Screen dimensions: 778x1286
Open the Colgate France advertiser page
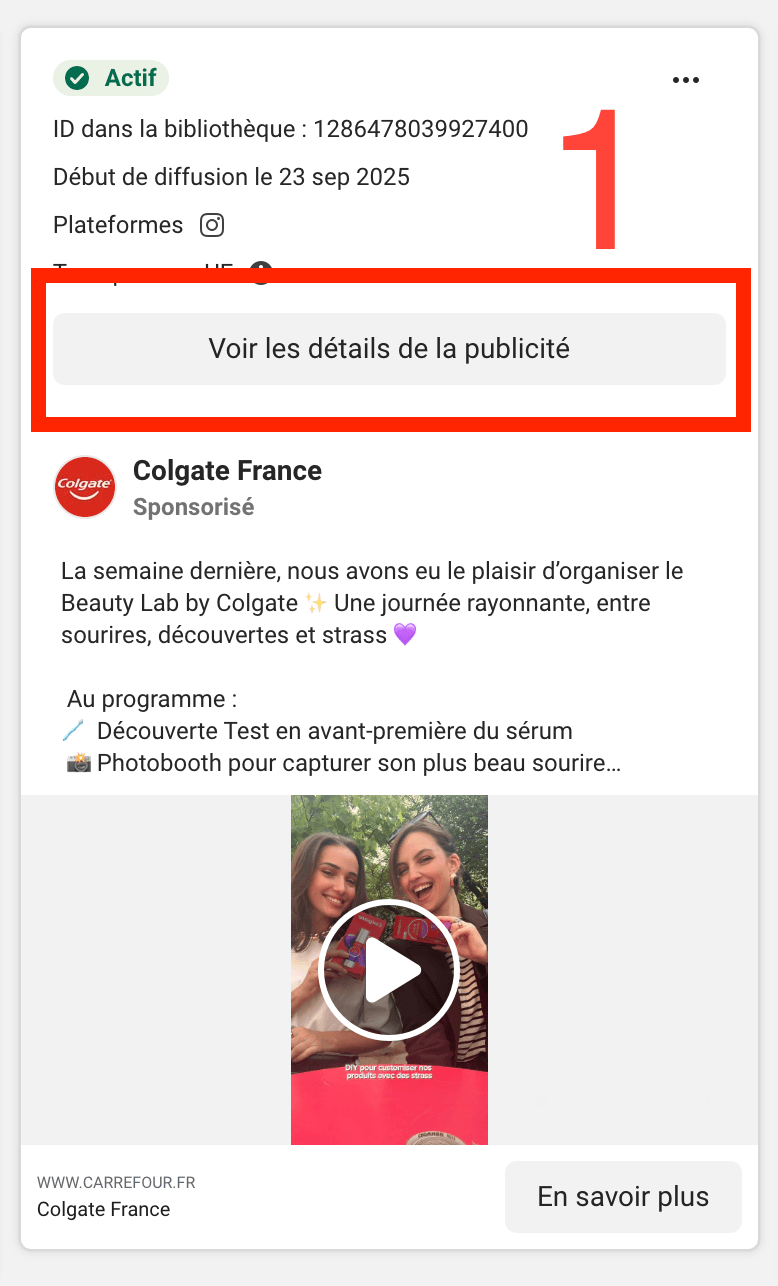tap(227, 471)
